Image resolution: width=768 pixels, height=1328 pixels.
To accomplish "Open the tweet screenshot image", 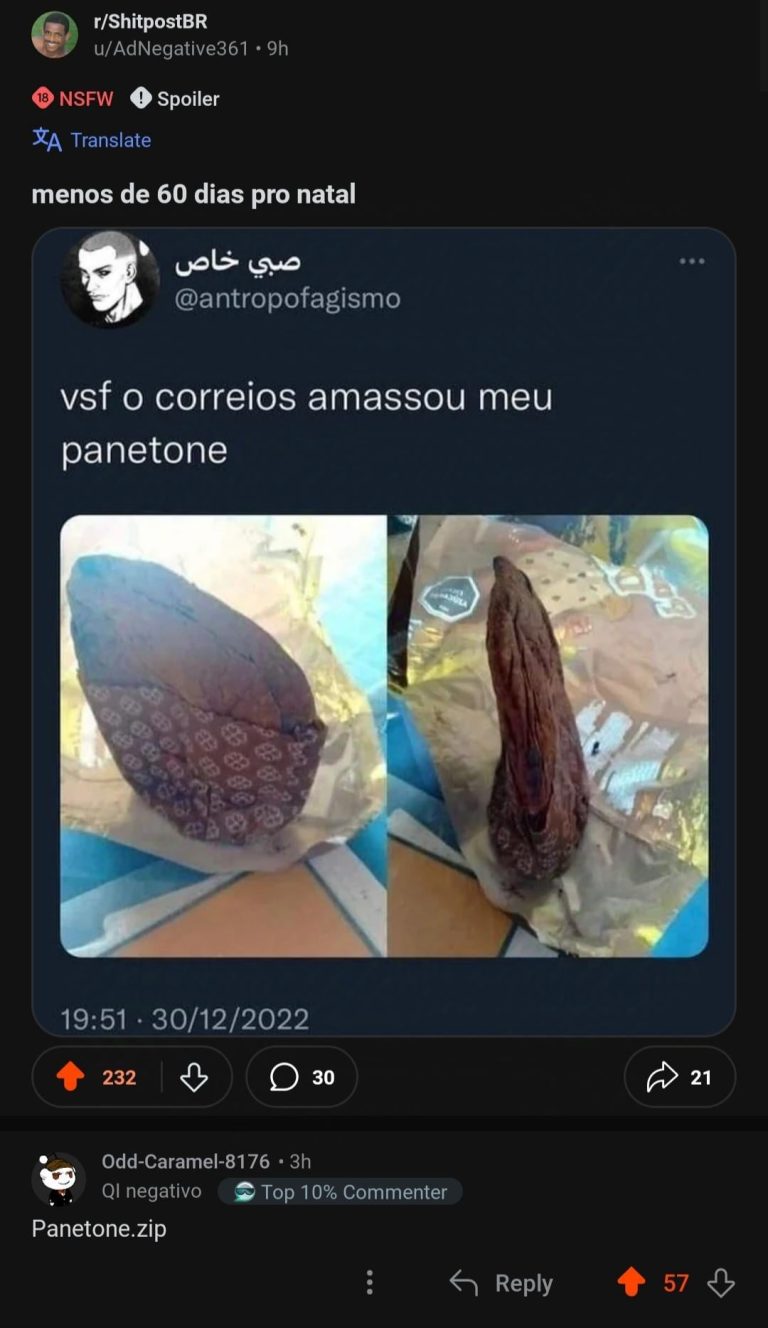I will (384, 632).
